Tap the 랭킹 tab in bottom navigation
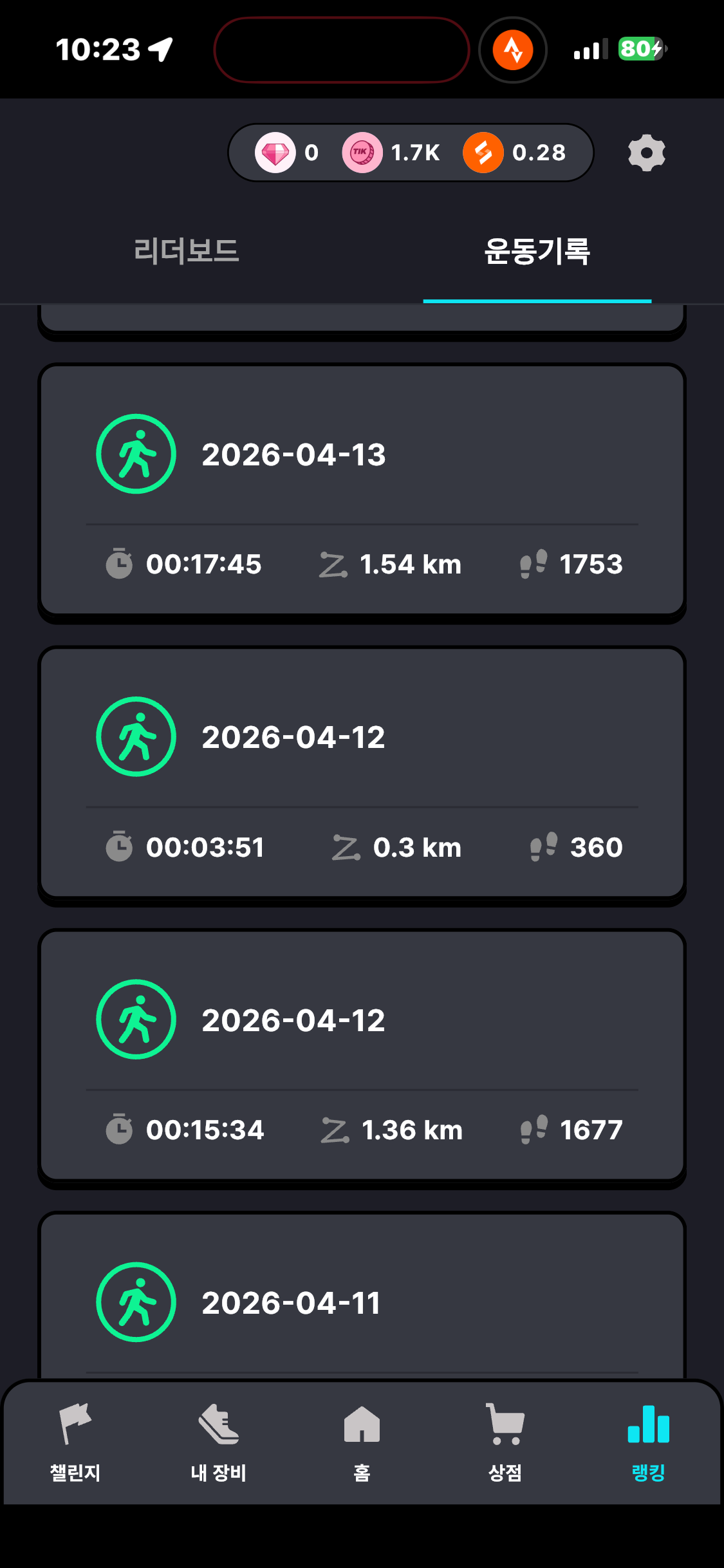Screen dimensions: 724x1568 coord(648,1442)
